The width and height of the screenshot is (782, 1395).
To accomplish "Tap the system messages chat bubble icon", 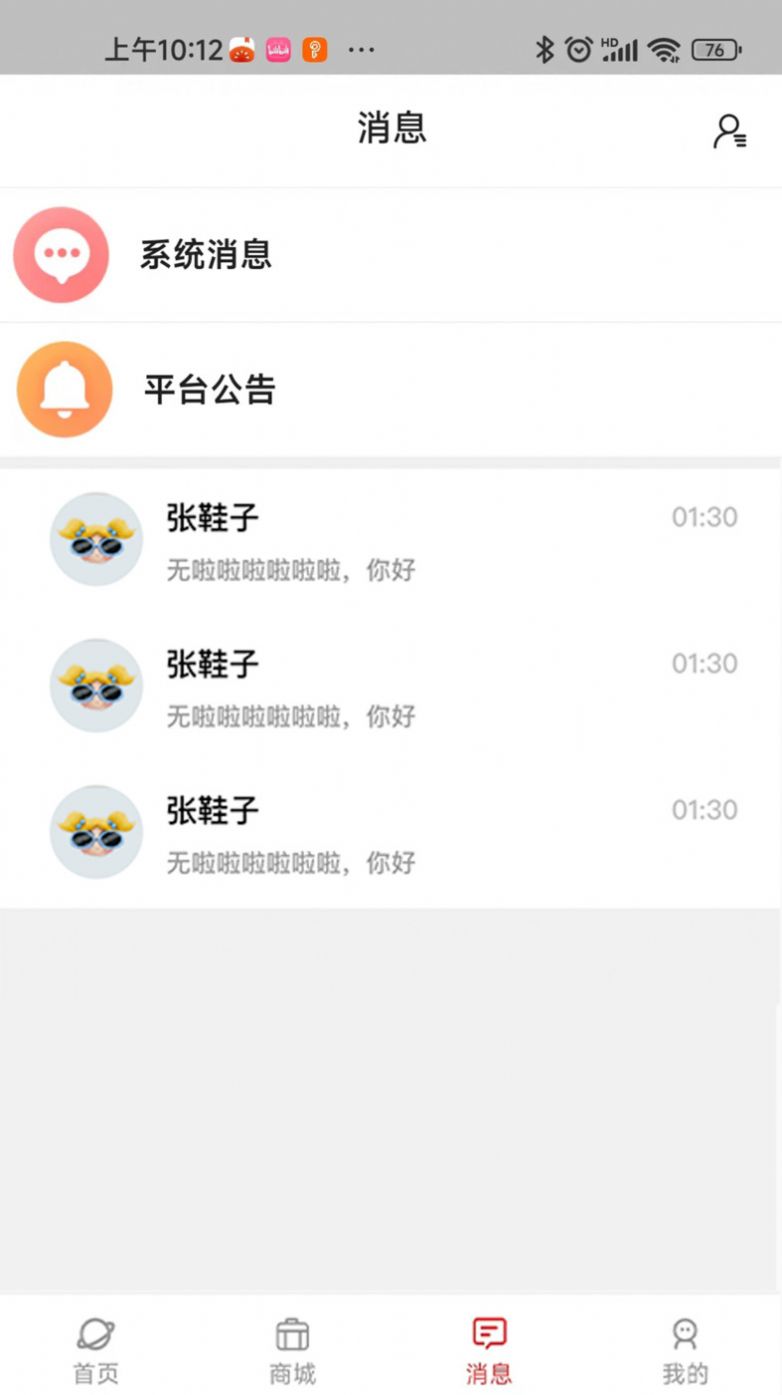I will (x=61, y=255).
